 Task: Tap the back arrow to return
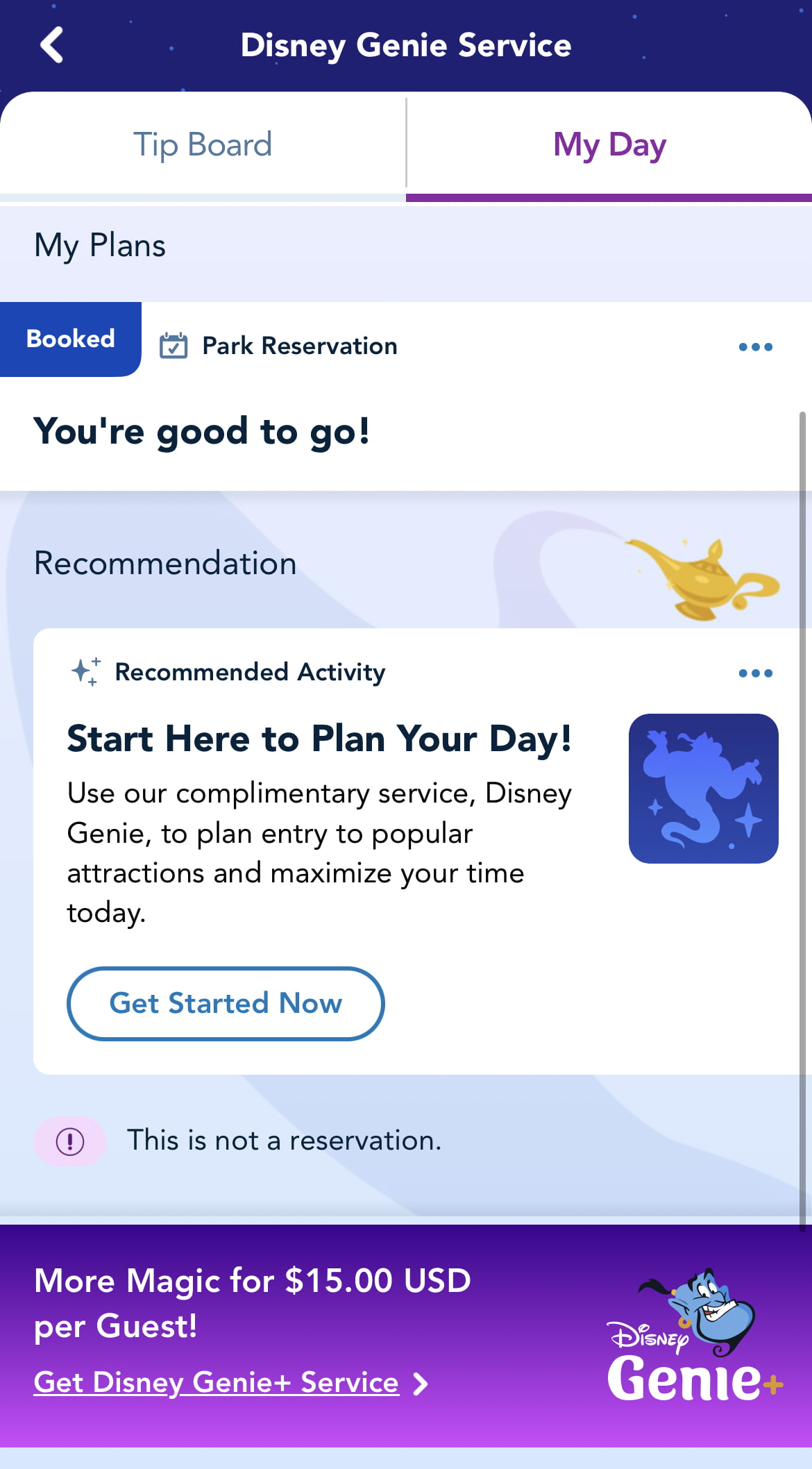[51, 44]
